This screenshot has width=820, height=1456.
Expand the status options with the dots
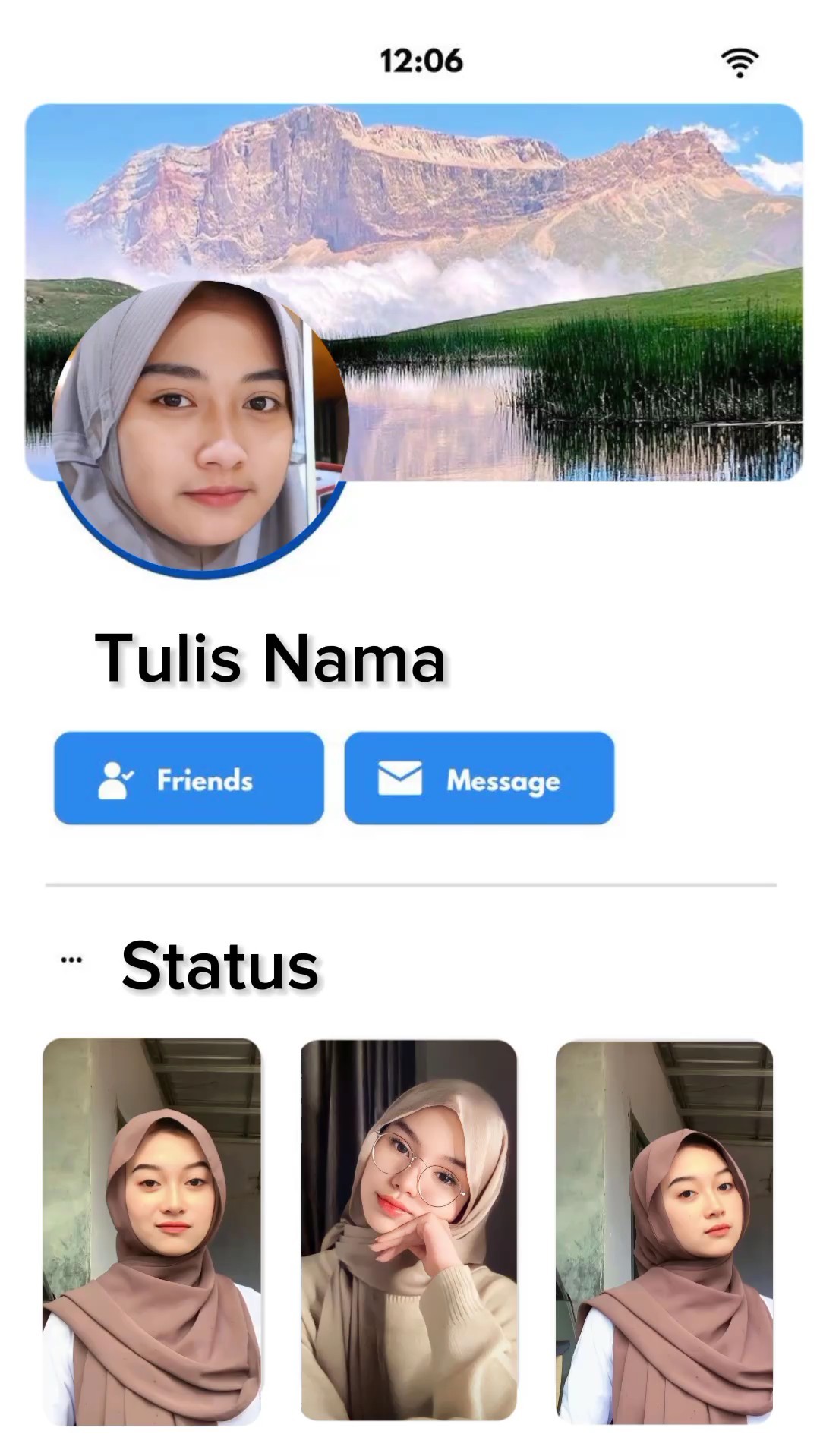click(70, 960)
